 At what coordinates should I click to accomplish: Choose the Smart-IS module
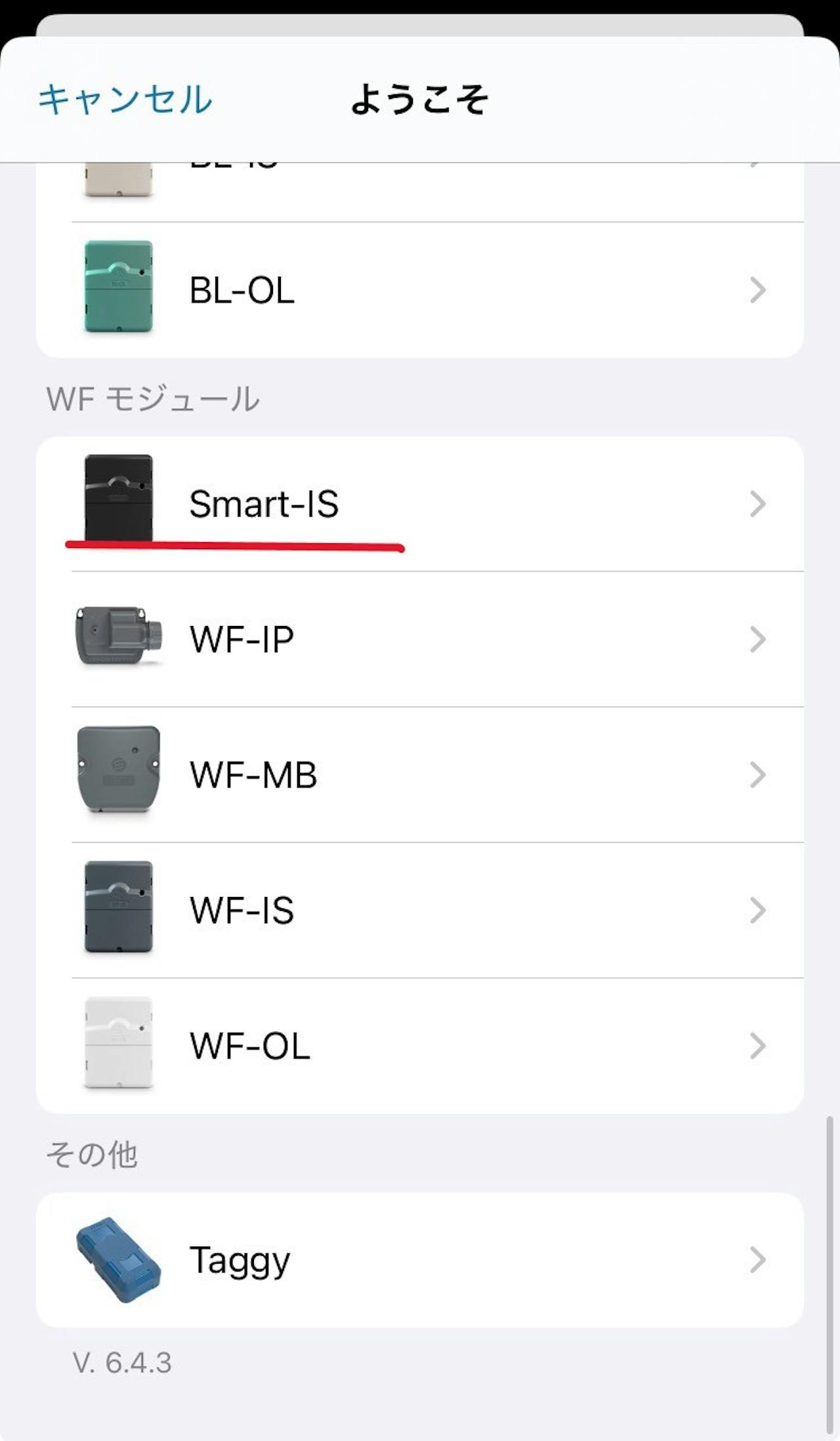point(420,504)
